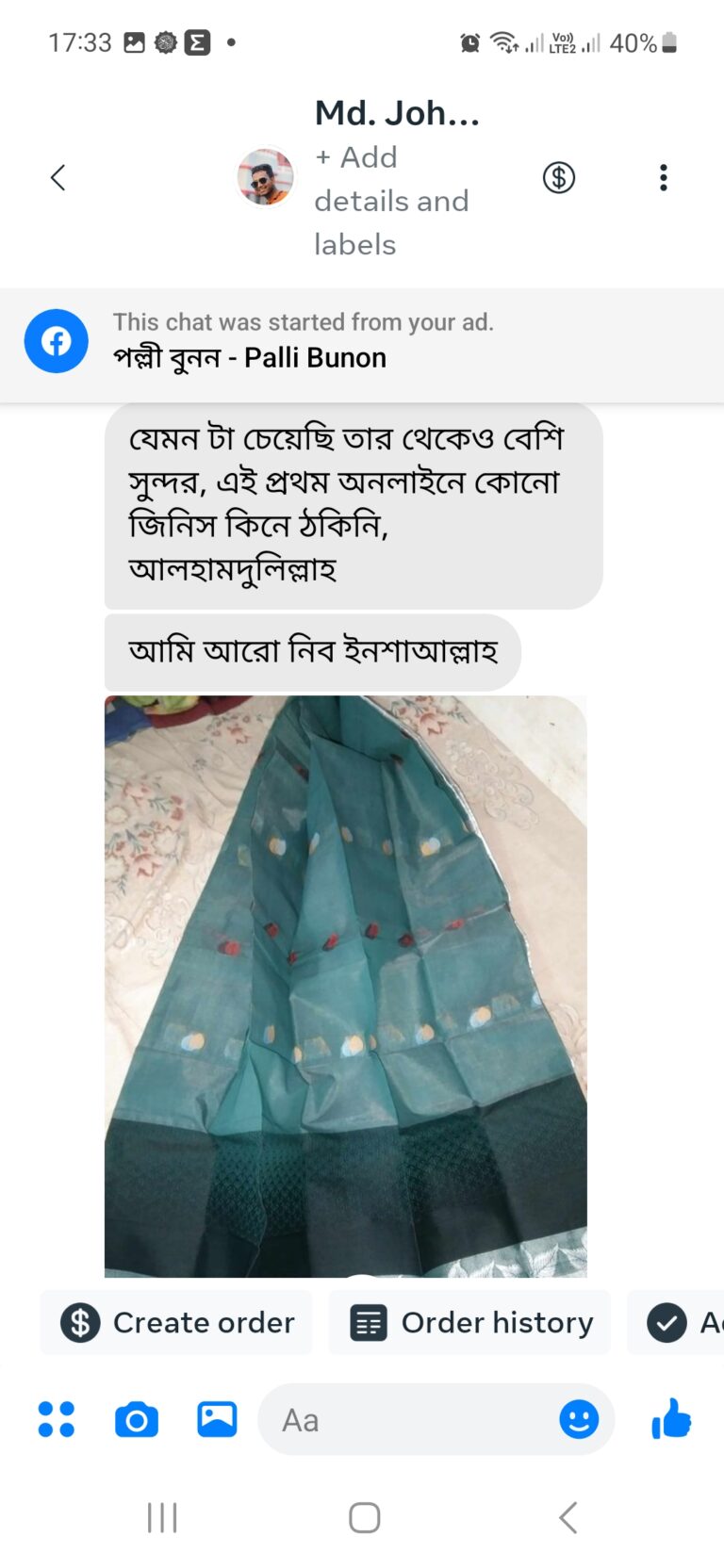Image resolution: width=724 pixels, height=1568 pixels.
Task: Go back from the Md. Joh... chat
Action: click(x=58, y=177)
